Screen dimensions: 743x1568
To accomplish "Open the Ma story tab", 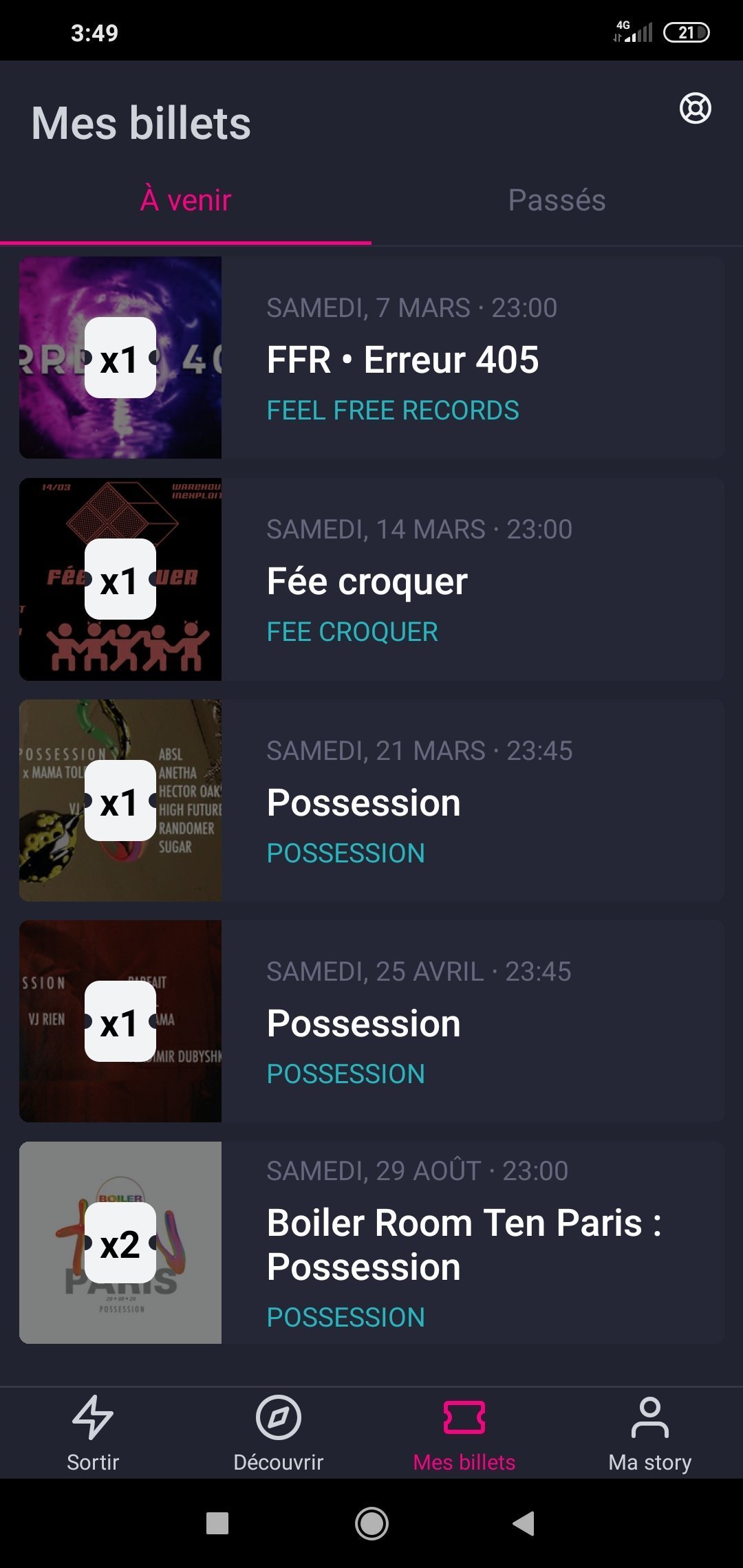I will coord(649,1433).
